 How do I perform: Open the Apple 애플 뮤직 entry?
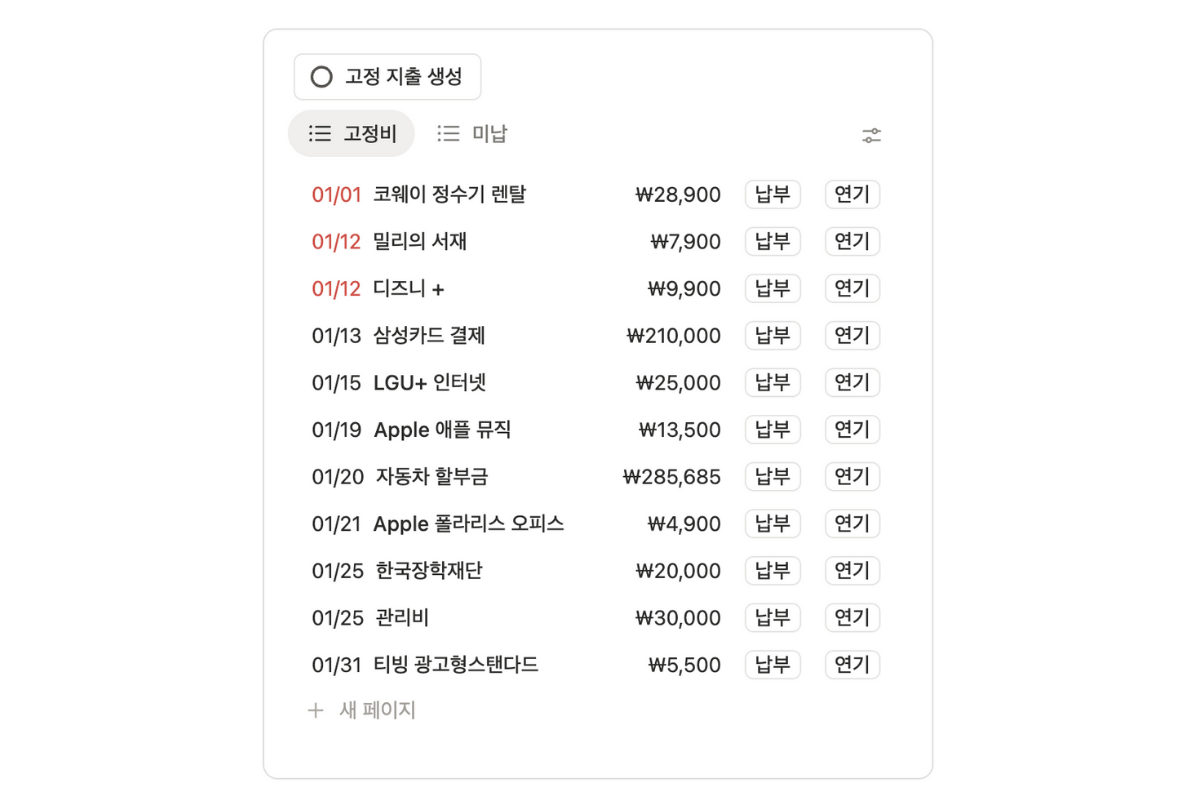click(442, 430)
